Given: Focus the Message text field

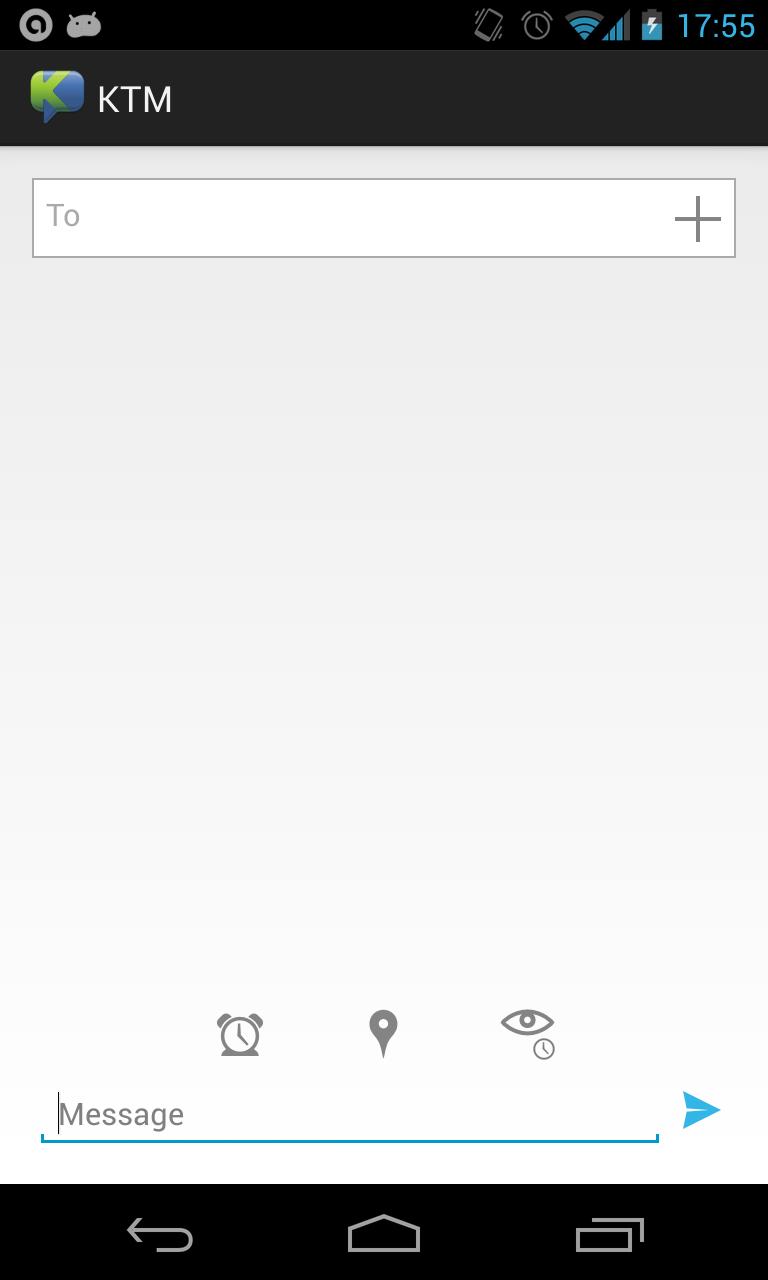Looking at the screenshot, I should coord(350,1114).
